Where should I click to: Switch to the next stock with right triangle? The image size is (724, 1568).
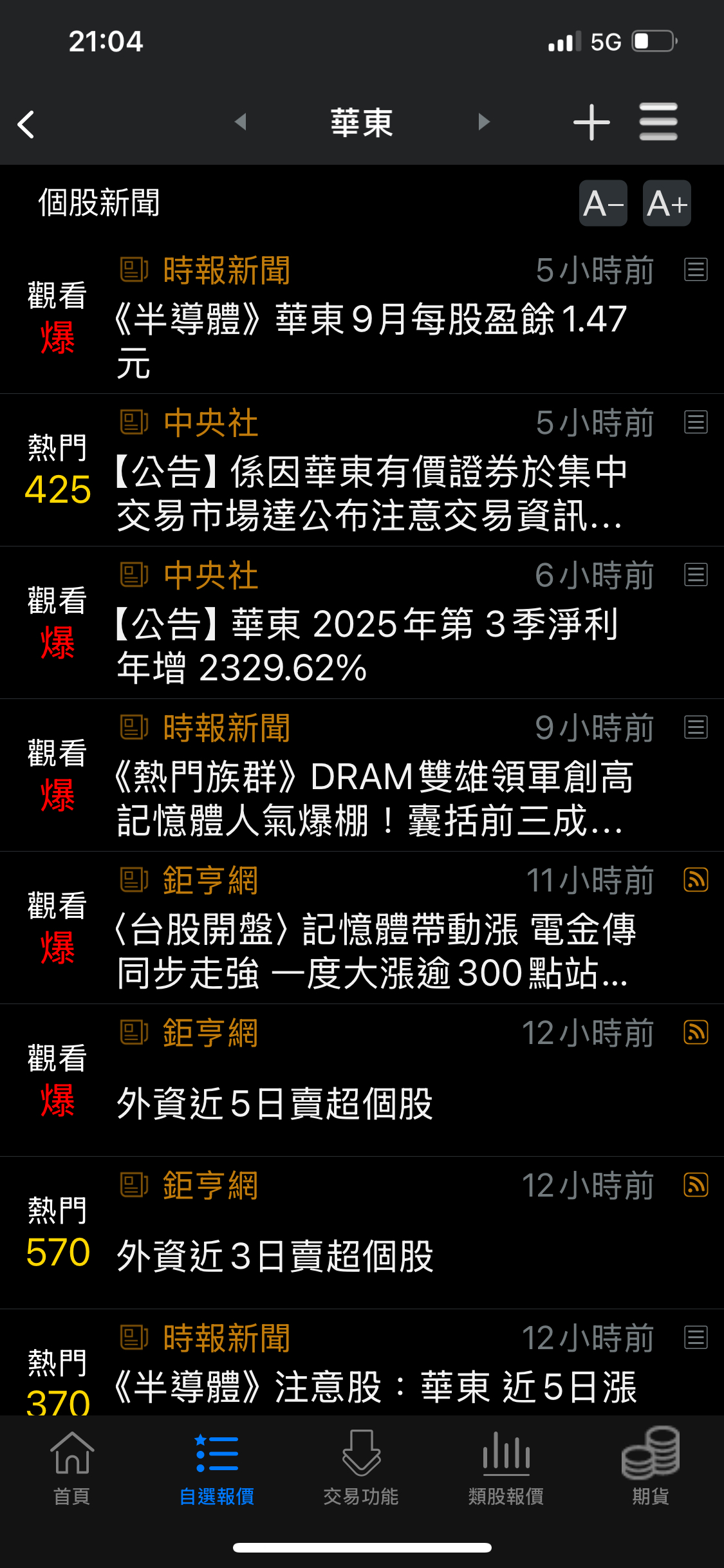(484, 122)
